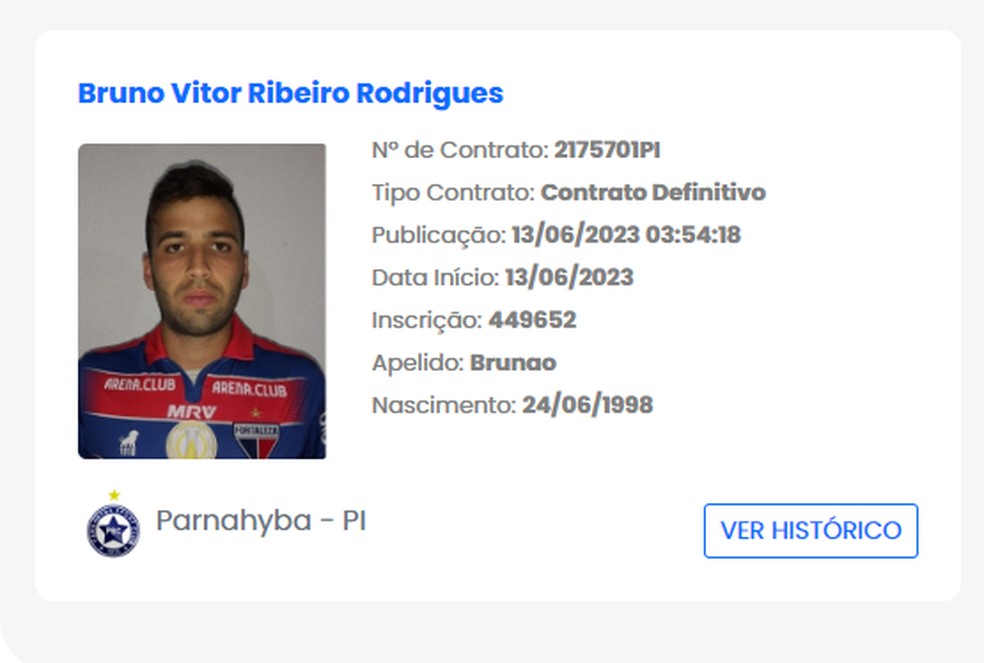Open Bruno Vitor Ribeiro Rodrigues name link

[290, 93]
